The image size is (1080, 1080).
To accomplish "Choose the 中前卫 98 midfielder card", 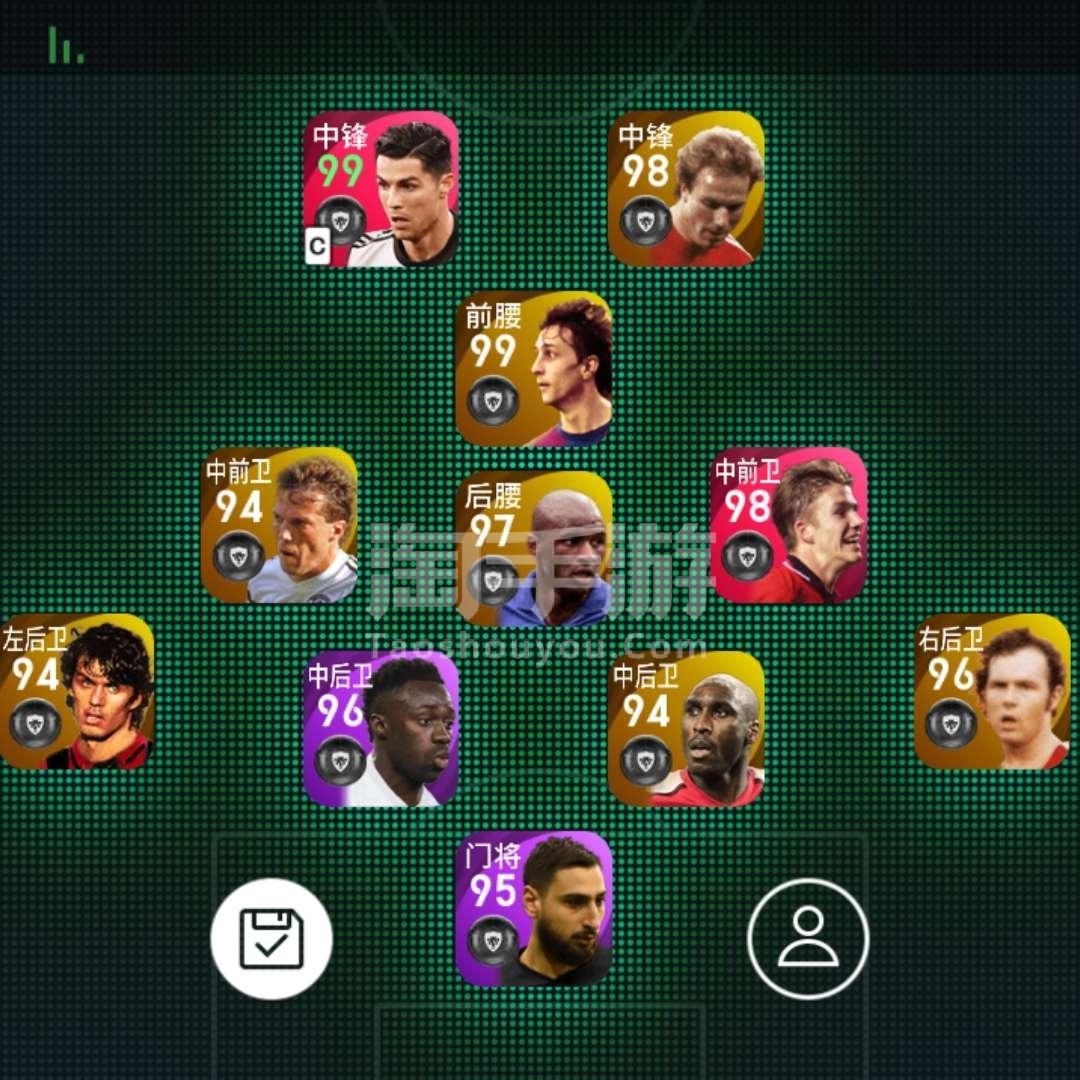I will pyautogui.click(x=788, y=525).
